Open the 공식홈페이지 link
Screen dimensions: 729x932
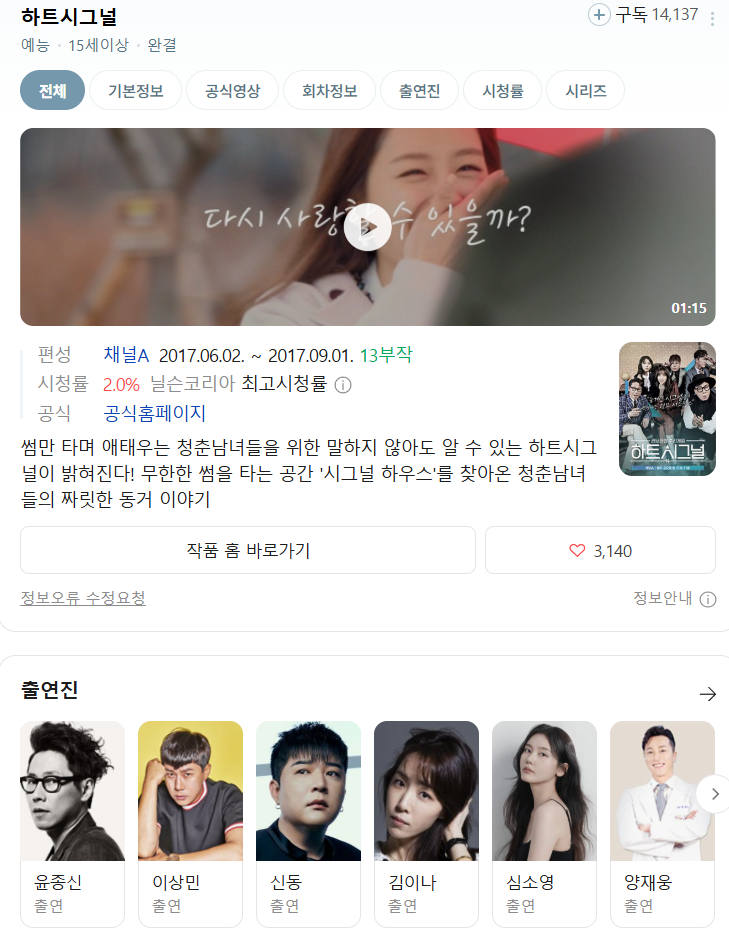click(x=155, y=413)
